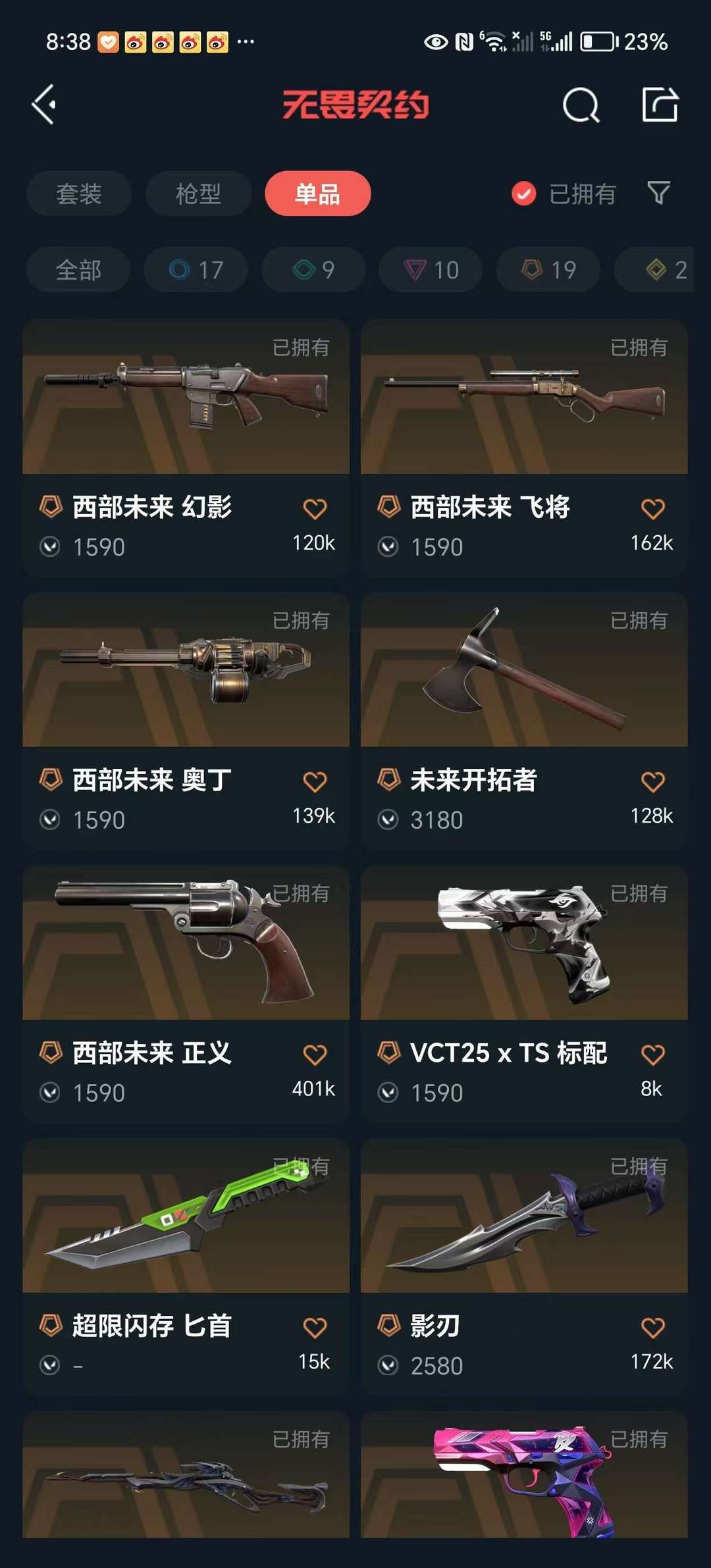Filter by the rarity chip showing 10

coord(431,269)
